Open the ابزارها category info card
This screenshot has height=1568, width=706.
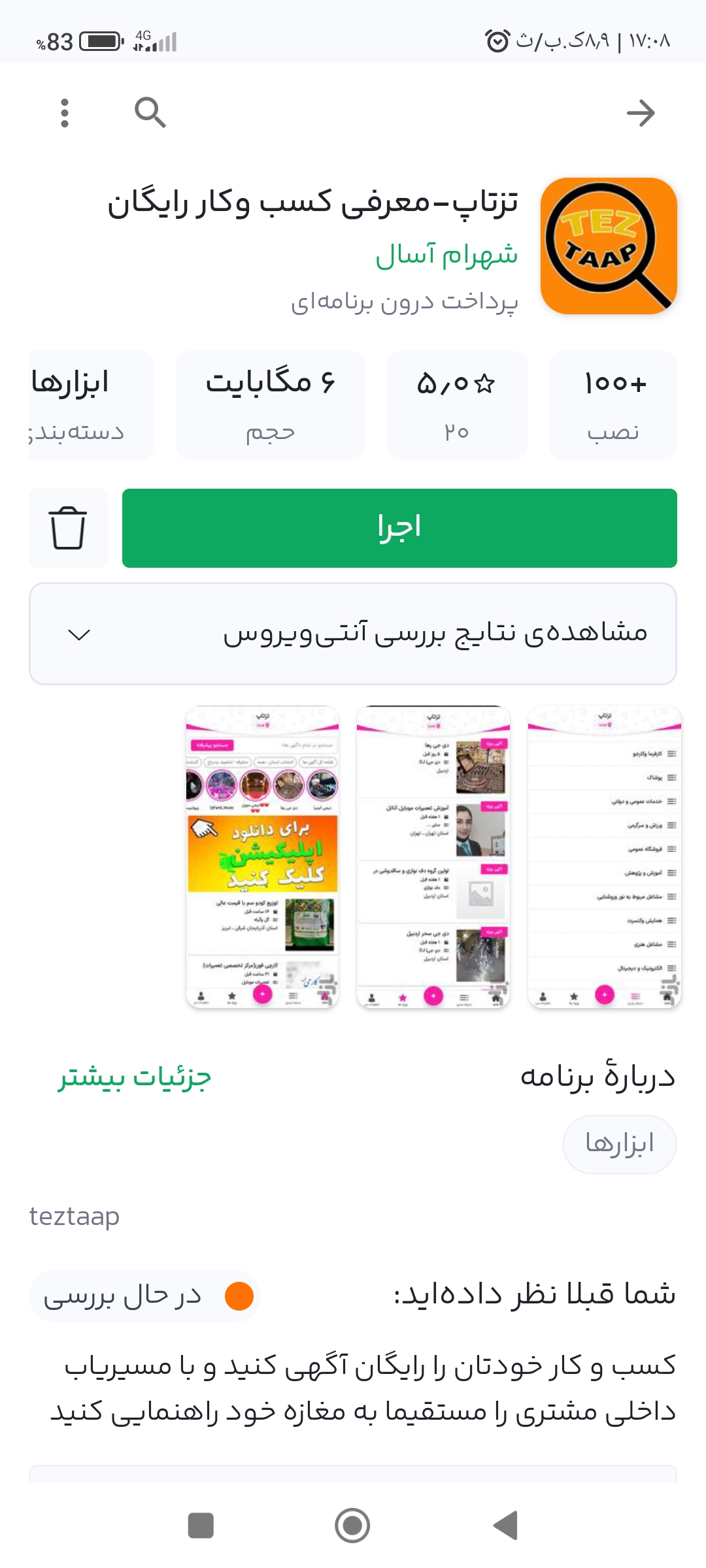click(x=90, y=405)
